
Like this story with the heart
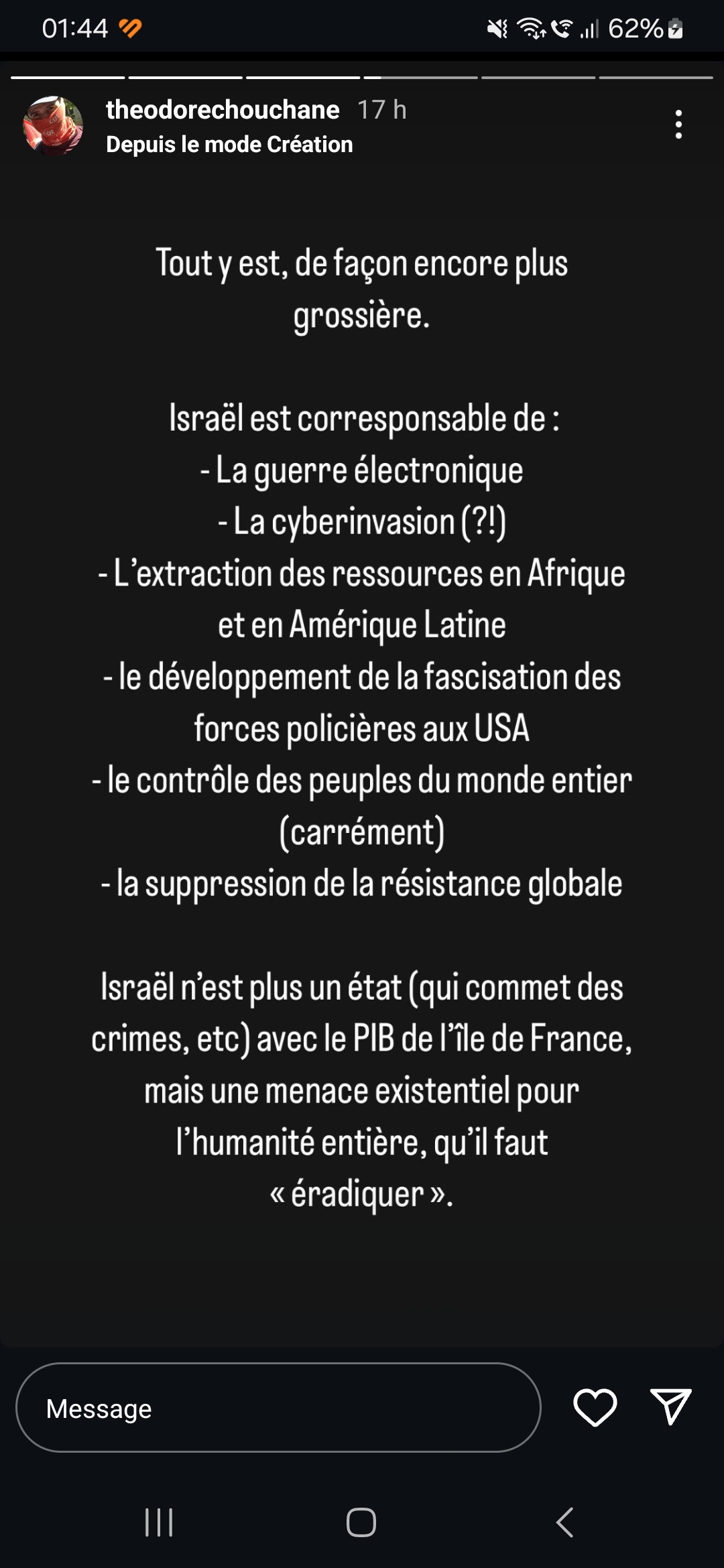(595, 1407)
